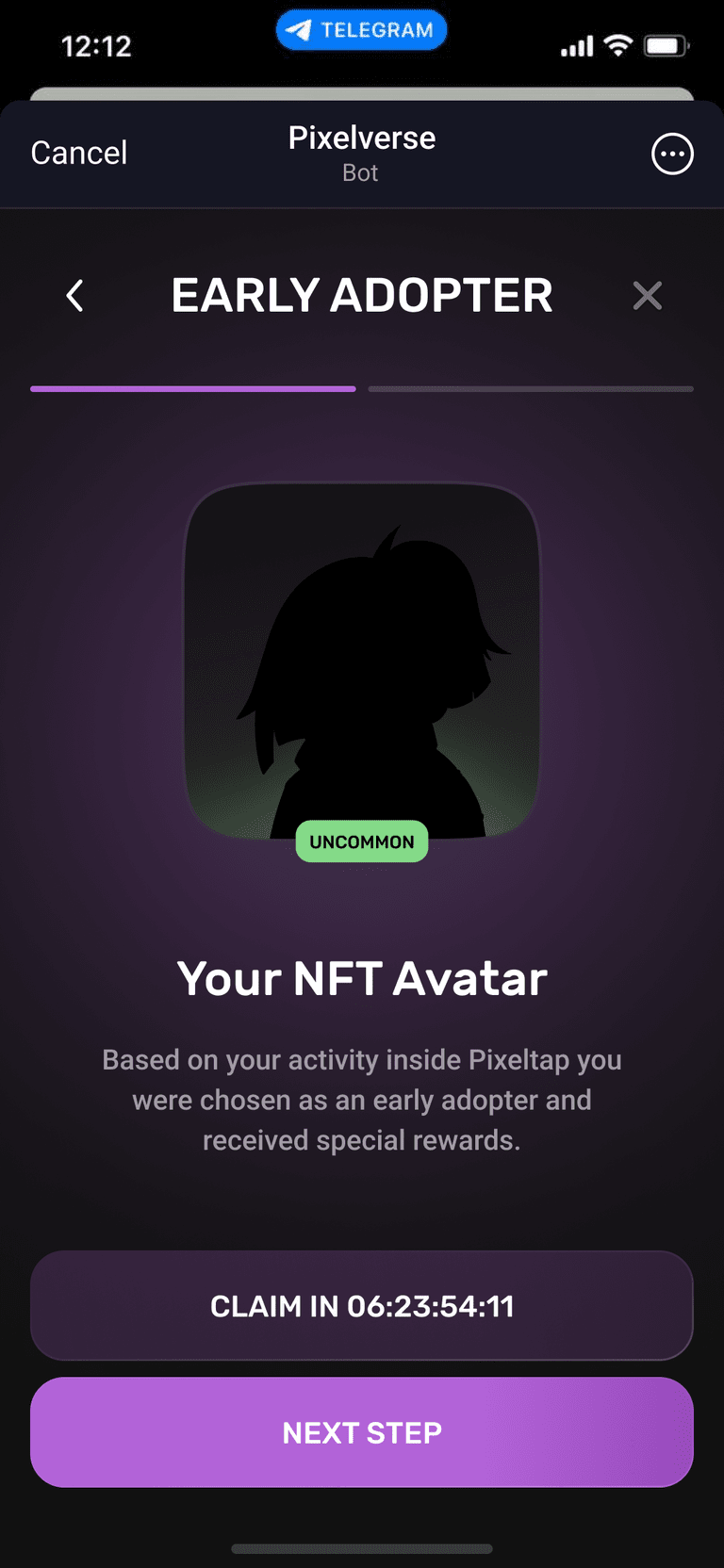Return to Telegram via the status pill
The width and height of the screenshot is (724, 1568).
[x=361, y=30]
